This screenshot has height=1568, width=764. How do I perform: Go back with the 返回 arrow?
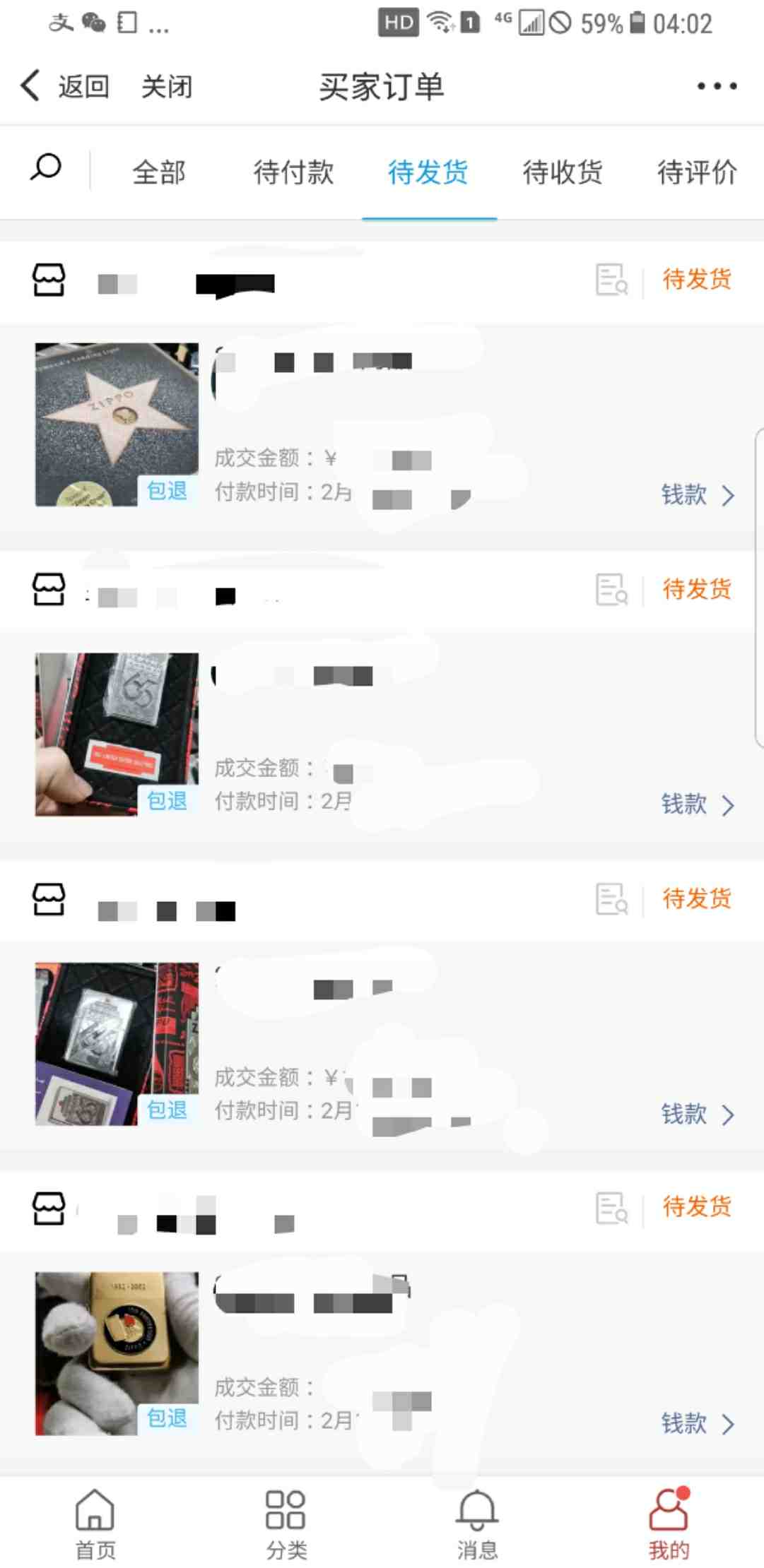(64, 86)
